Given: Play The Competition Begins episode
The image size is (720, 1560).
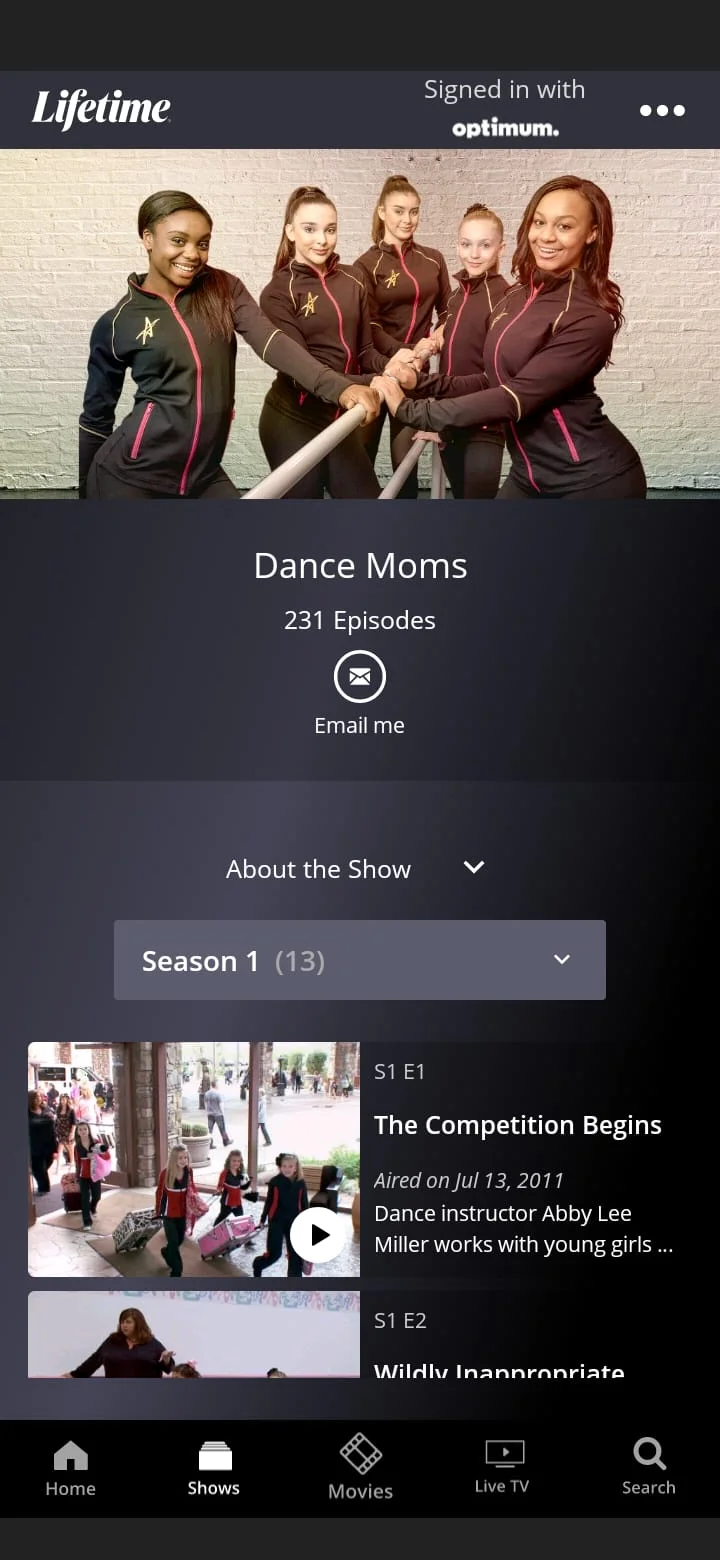Looking at the screenshot, I should coord(318,1234).
